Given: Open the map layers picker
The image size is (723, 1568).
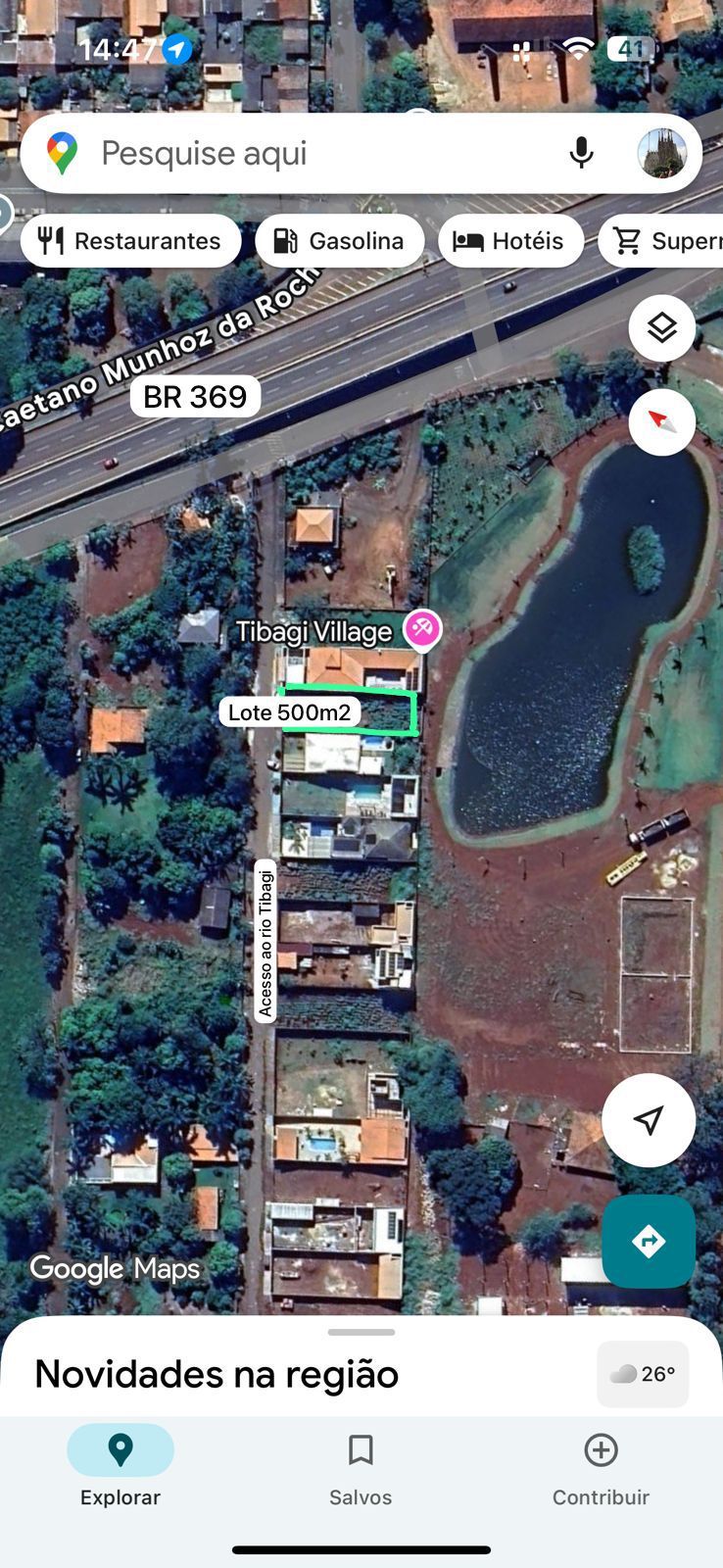Looking at the screenshot, I should [x=661, y=327].
